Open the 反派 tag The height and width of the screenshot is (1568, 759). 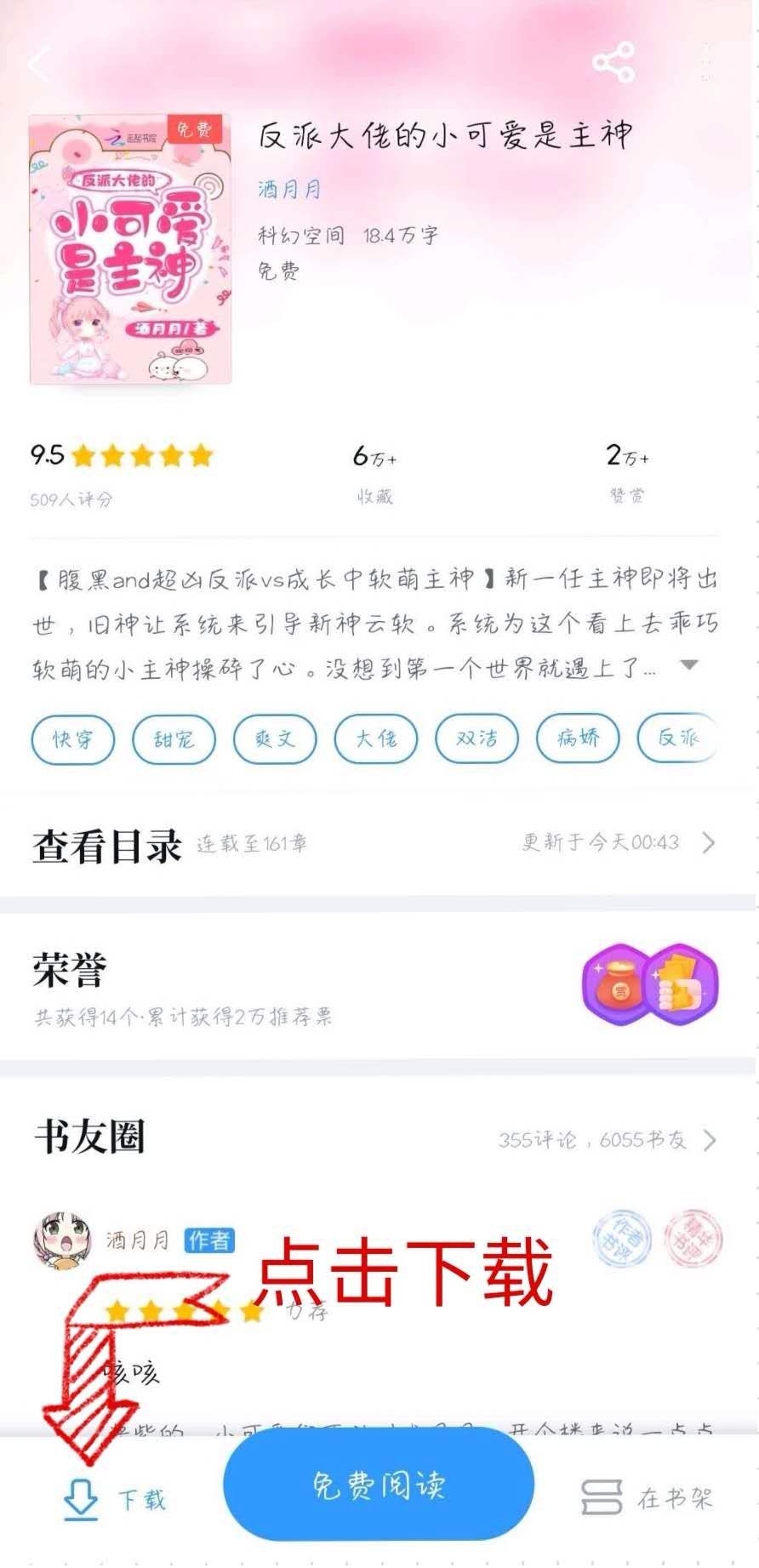(x=677, y=738)
